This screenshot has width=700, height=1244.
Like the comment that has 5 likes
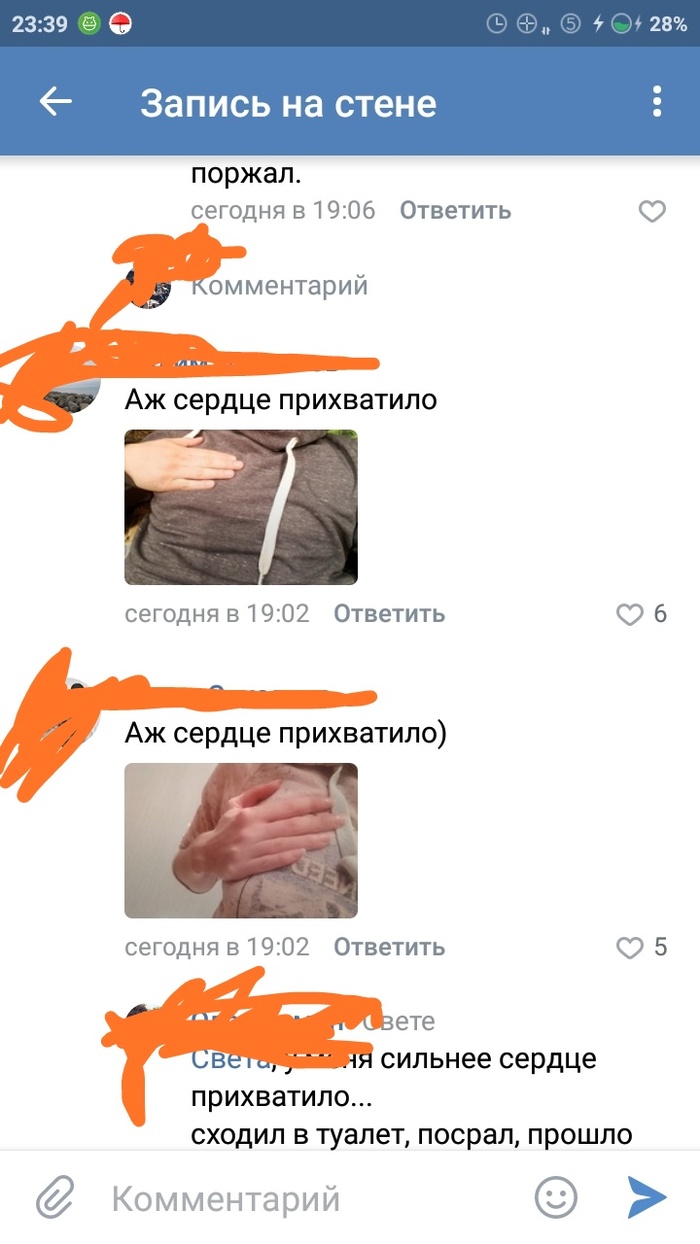tap(630, 947)
